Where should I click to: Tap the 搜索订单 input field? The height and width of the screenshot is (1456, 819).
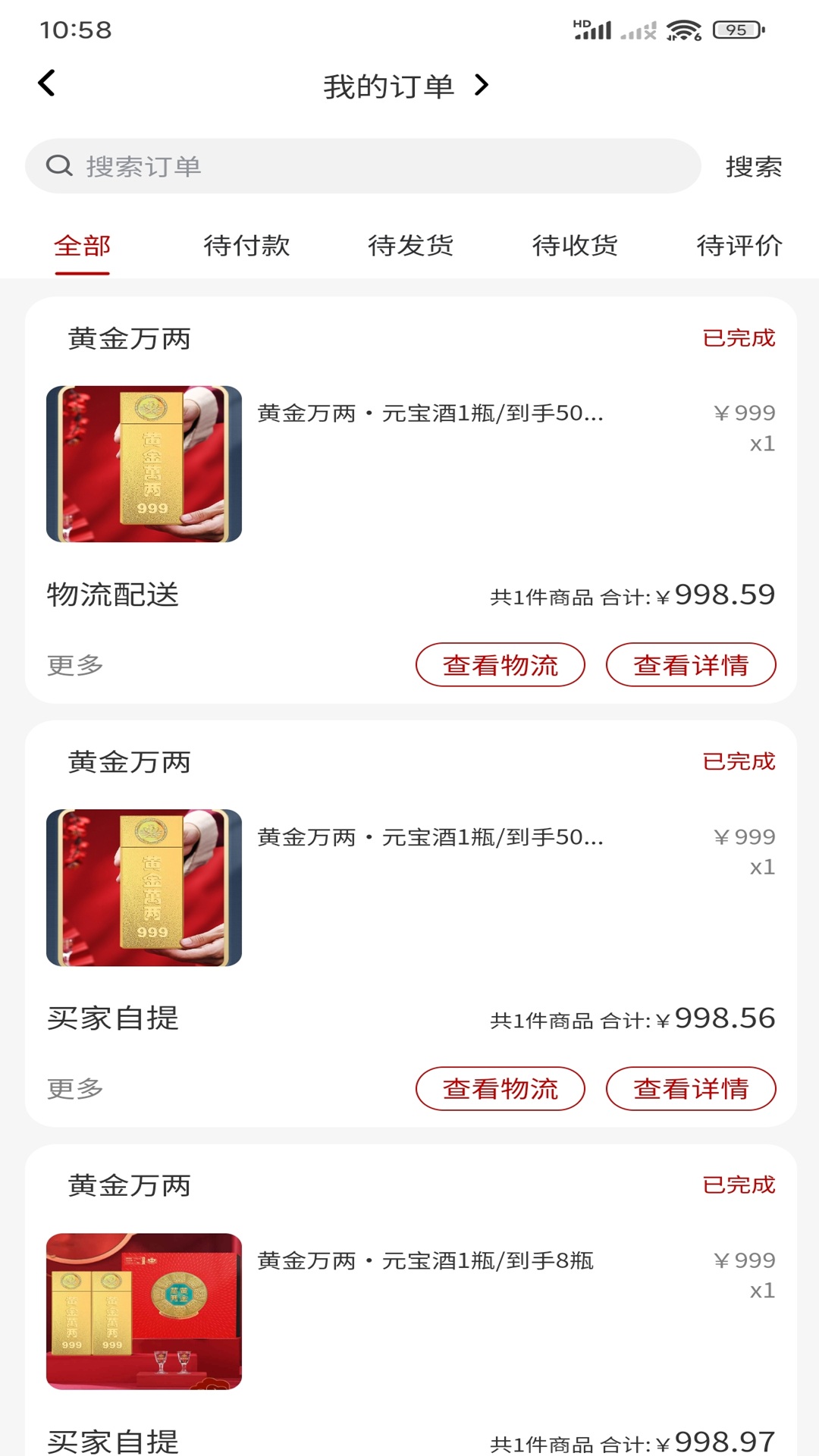click(x=303, y=166)
